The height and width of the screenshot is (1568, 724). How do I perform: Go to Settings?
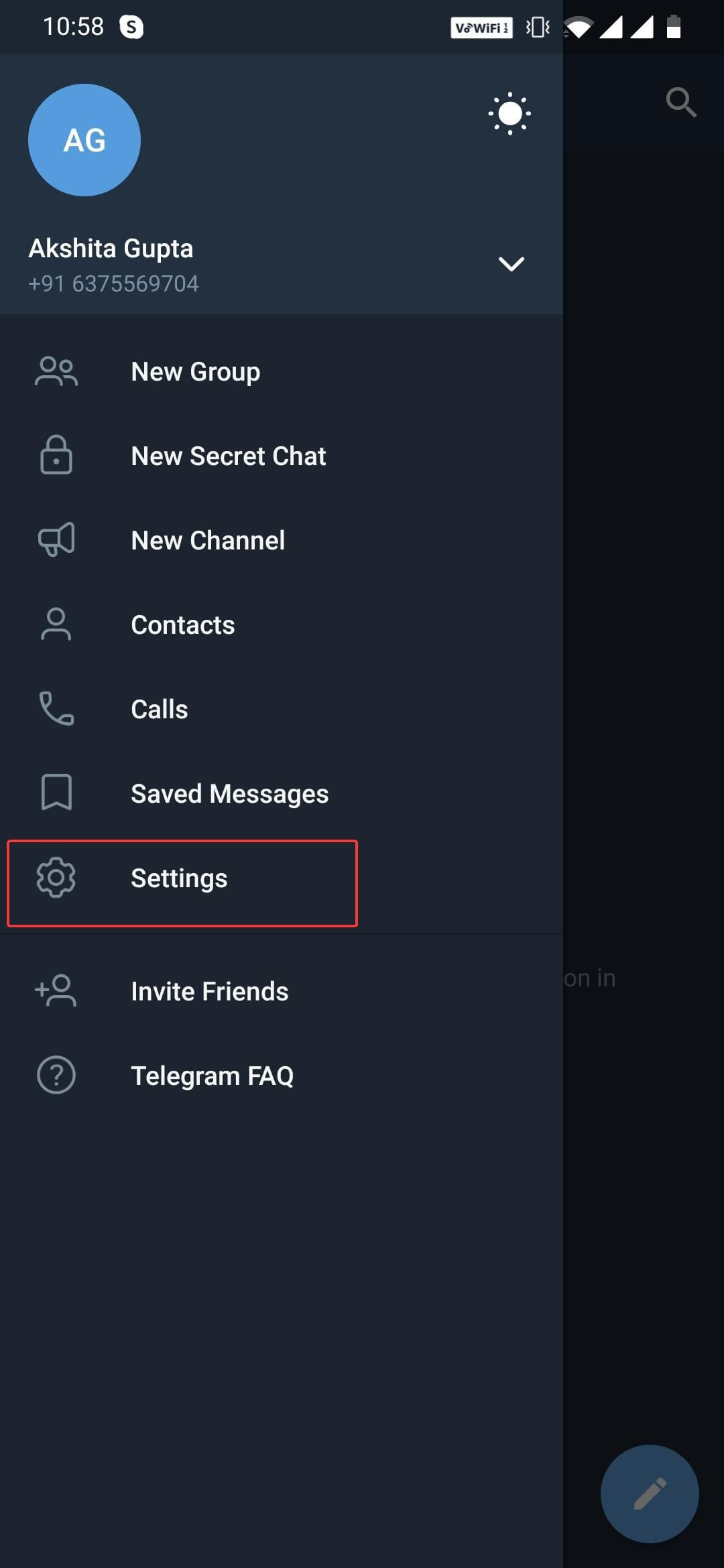[x=180, y=878]
